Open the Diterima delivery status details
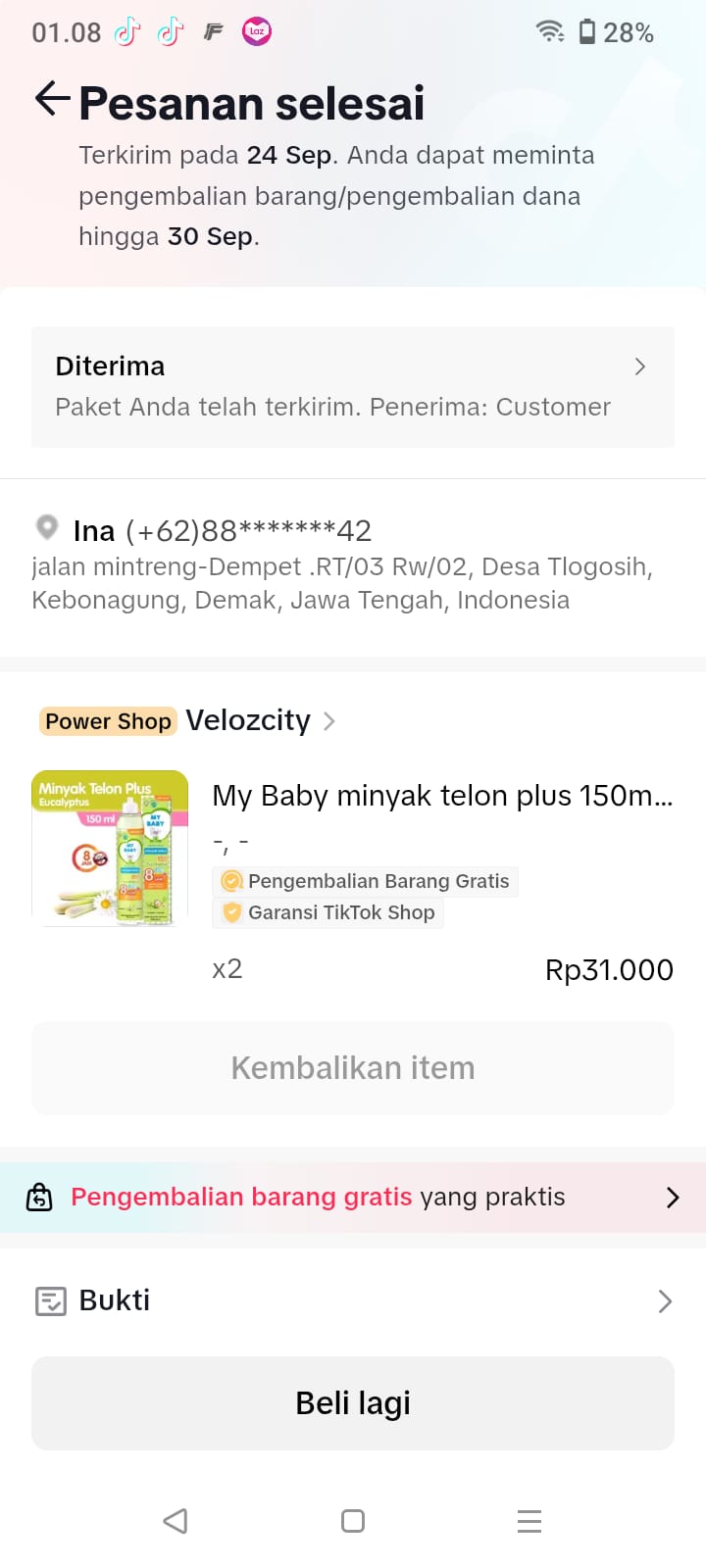 (353, 386)
